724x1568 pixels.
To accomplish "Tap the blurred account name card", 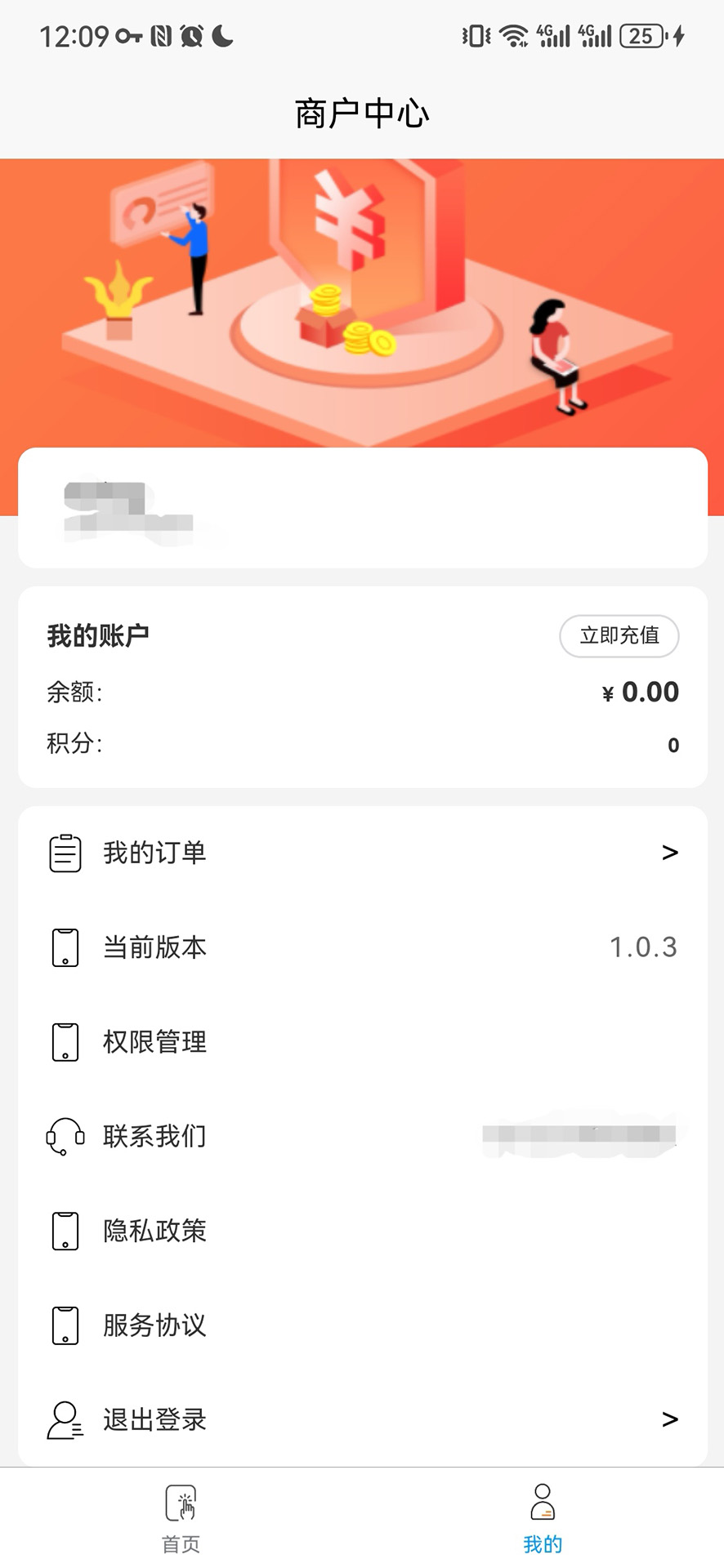I will 362,506.
